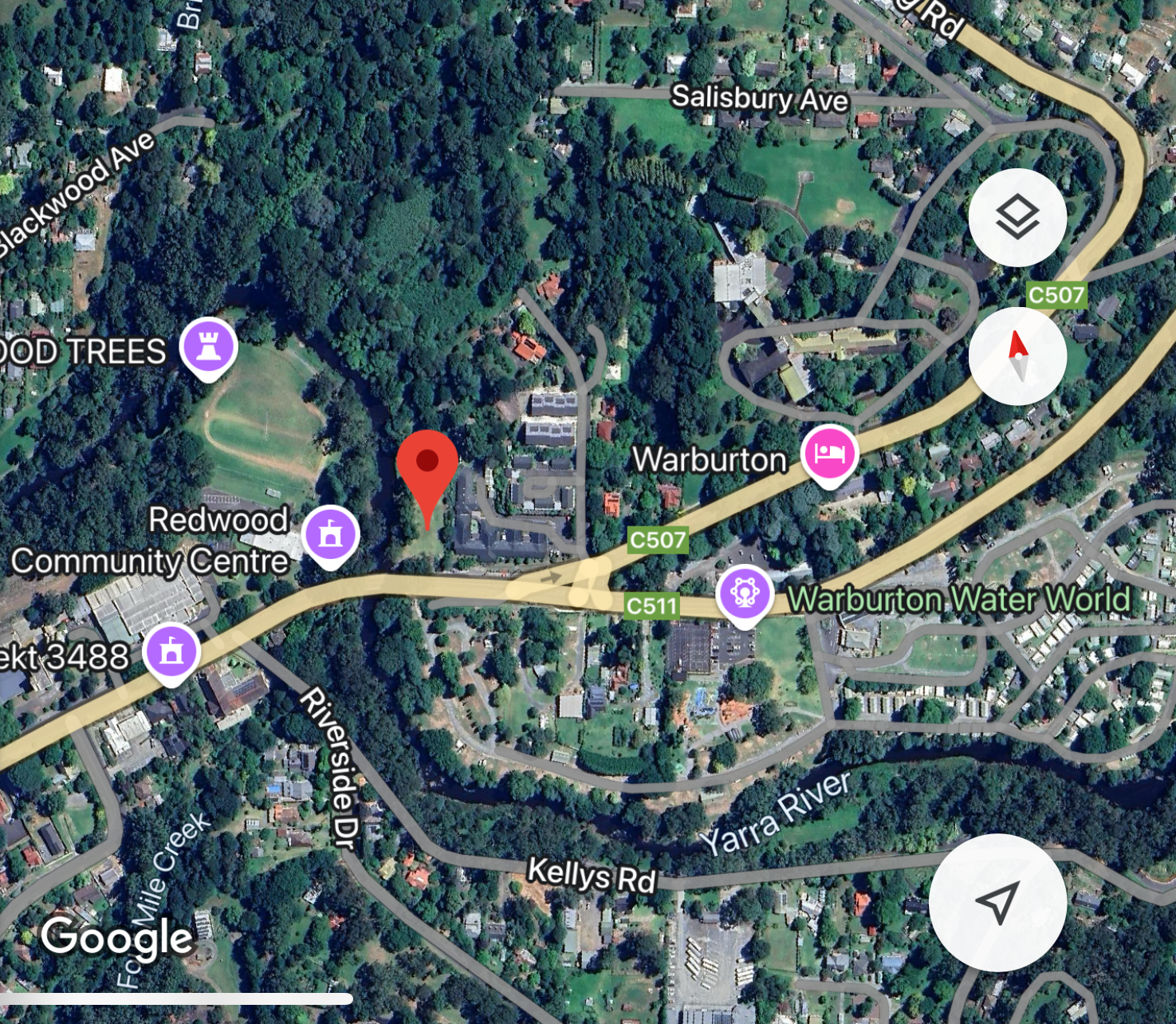The height and width of the screenshot is (1024, 1176).
Task: Open the map layers button
Action: 1017,218
